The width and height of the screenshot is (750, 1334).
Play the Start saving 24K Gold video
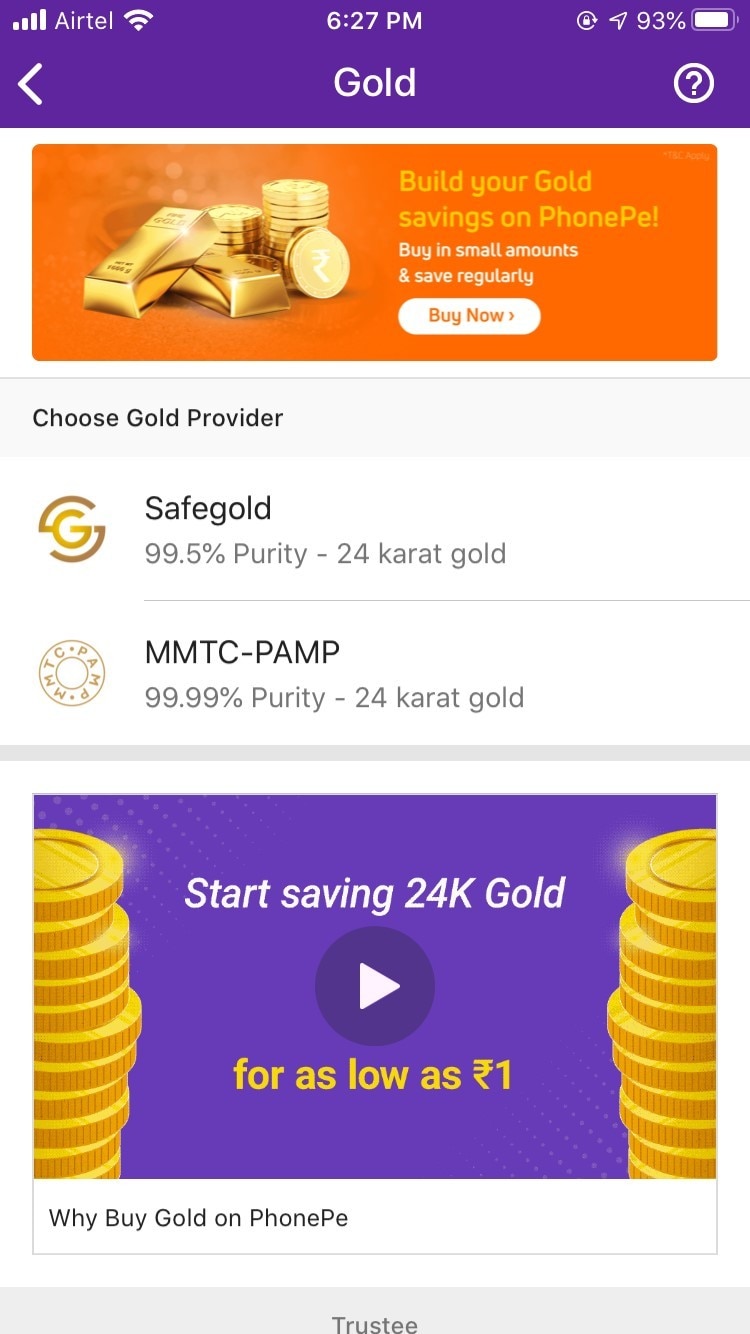[x=375, y=986]
